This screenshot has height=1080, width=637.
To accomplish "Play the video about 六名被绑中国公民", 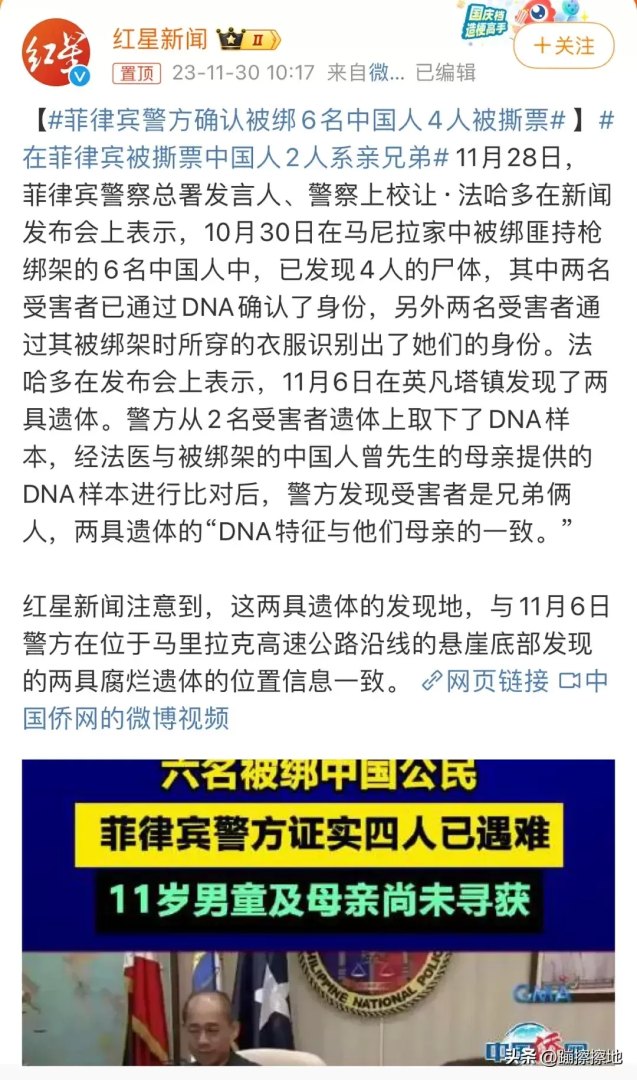I will coord(318,912).
